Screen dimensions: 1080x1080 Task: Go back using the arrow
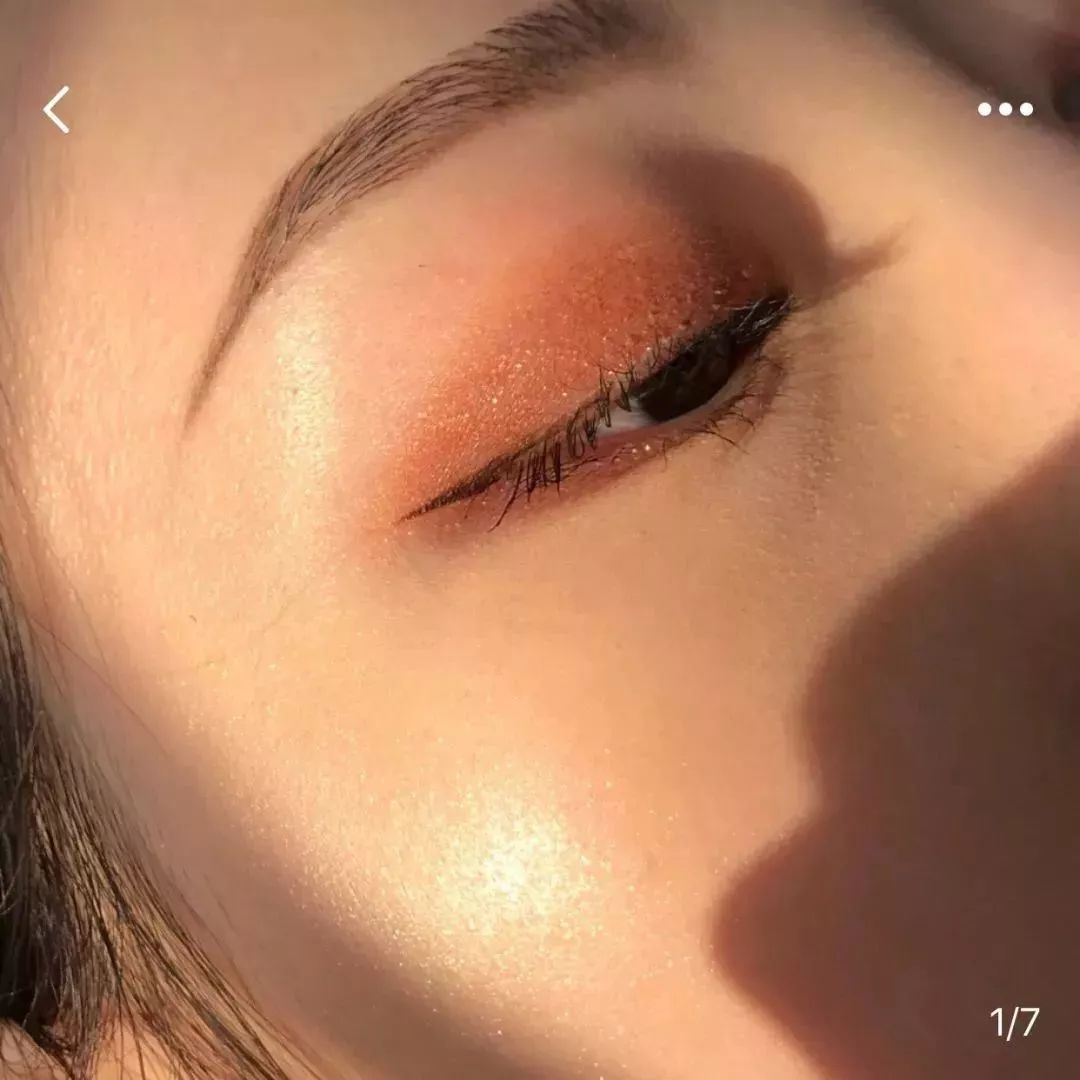point(57,109)
